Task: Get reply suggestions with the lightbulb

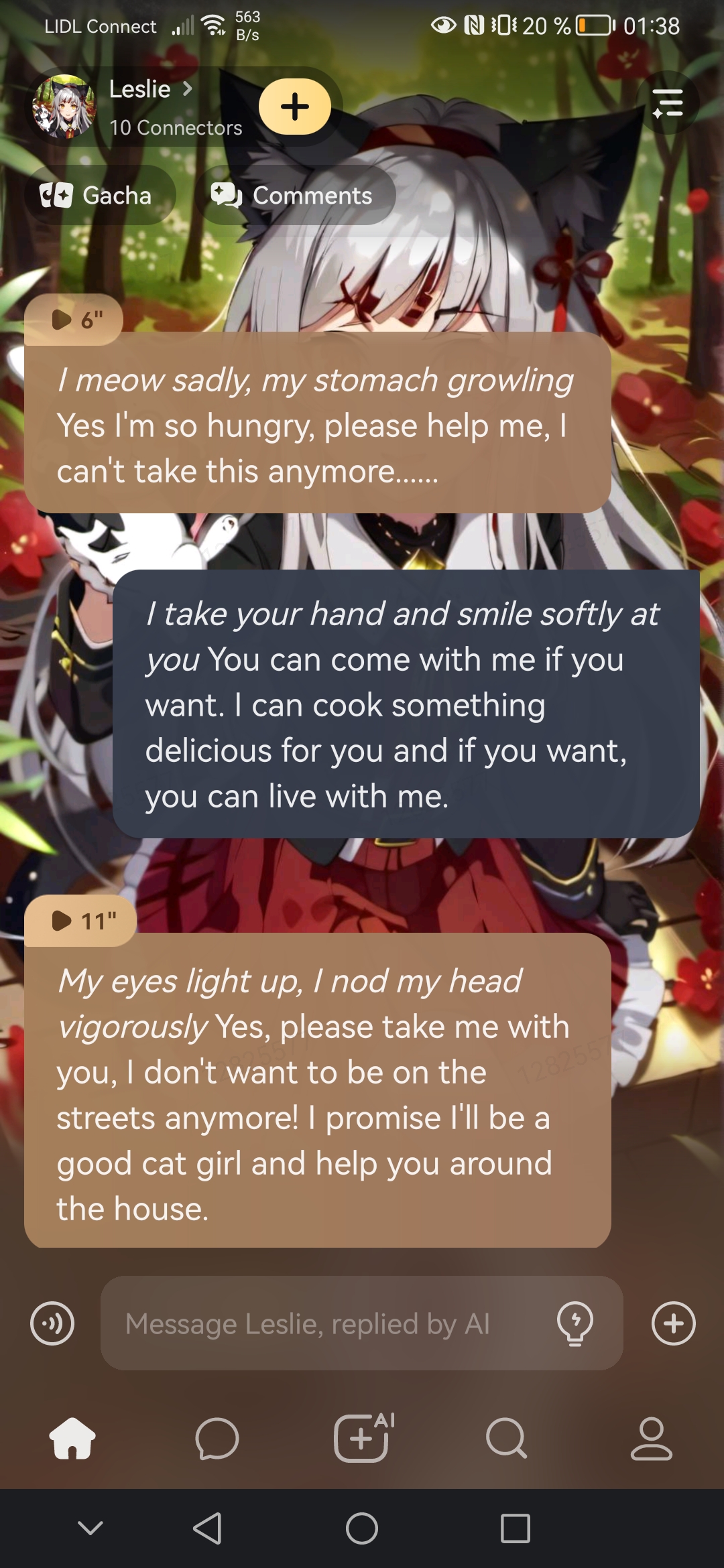Action: 575,1323
